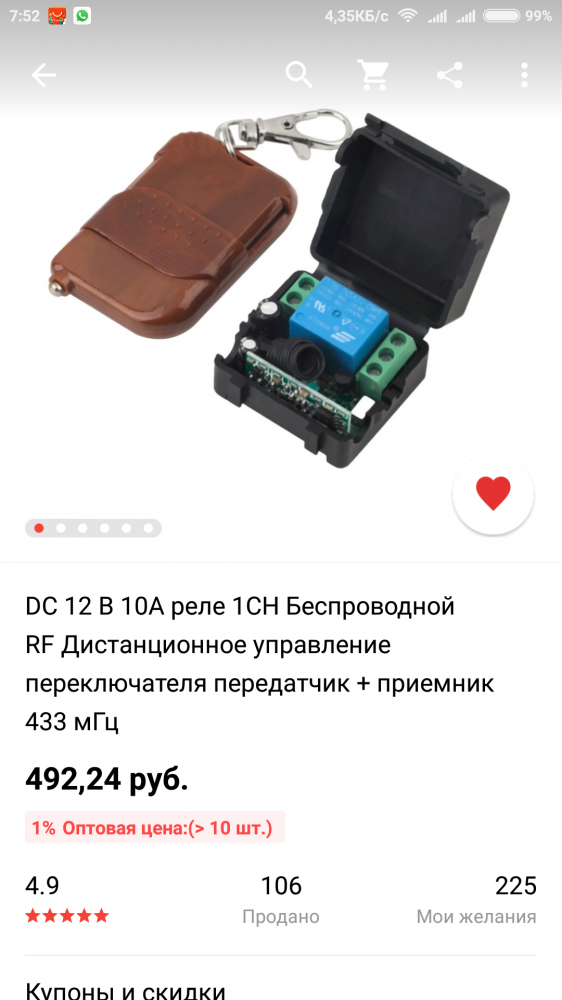This screenshot has height=1000, width=562.
Task: Tap the heart wishlist button
Action: tap(493, 494)
